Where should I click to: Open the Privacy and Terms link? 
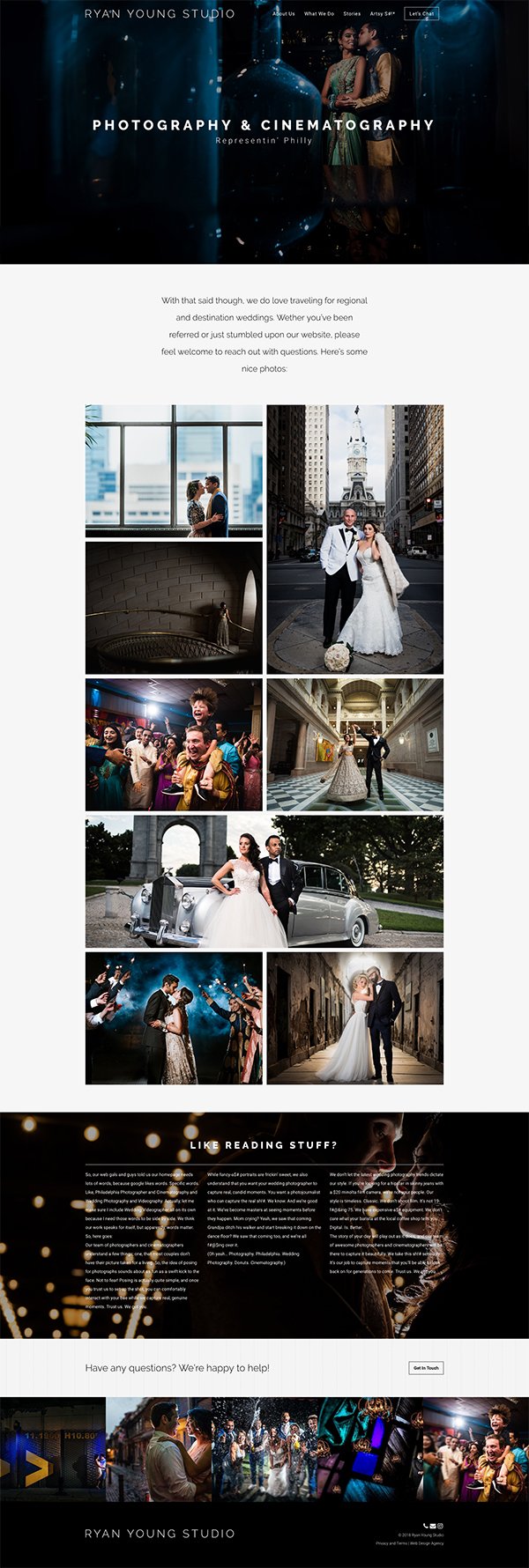pyautogui.click(x=391, y=1543)
